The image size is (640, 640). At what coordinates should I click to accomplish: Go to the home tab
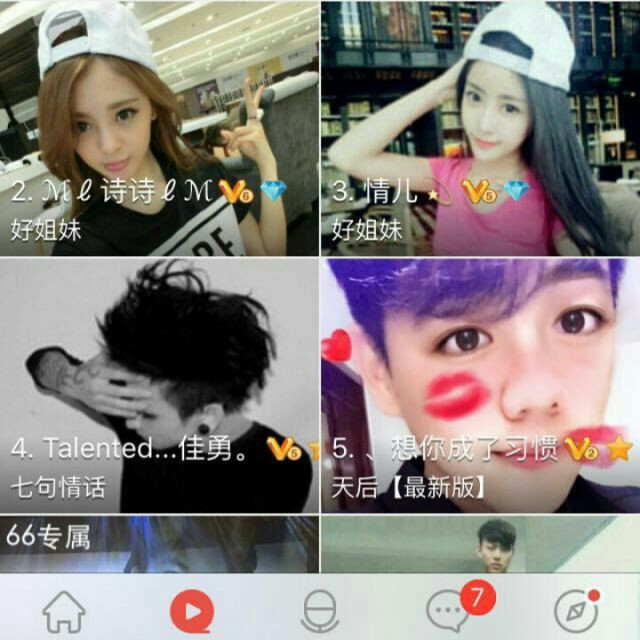pyautogui.click(x=64, y=608)
